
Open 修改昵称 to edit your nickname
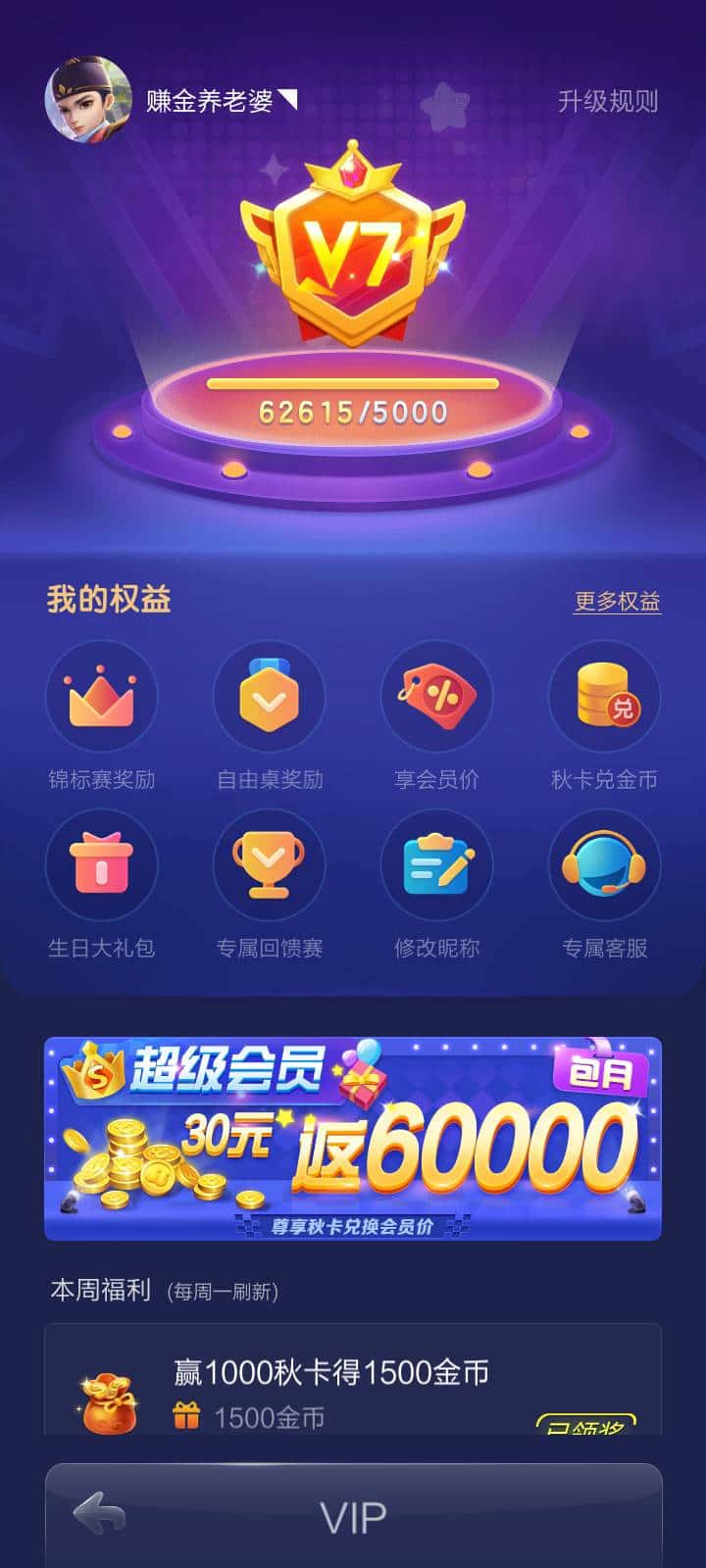[x=436, y=866]
